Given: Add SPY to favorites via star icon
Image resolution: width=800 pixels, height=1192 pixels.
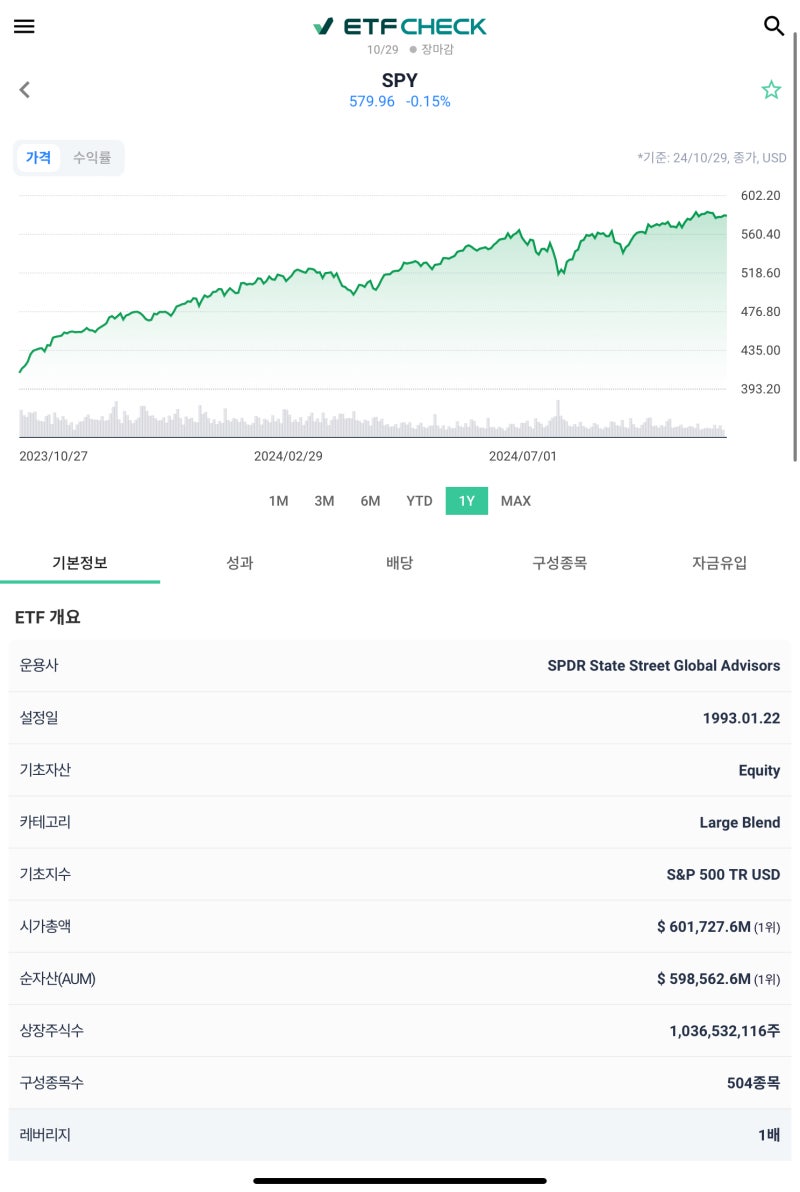Looking at the screenshot, I should (x=771, y=89).
